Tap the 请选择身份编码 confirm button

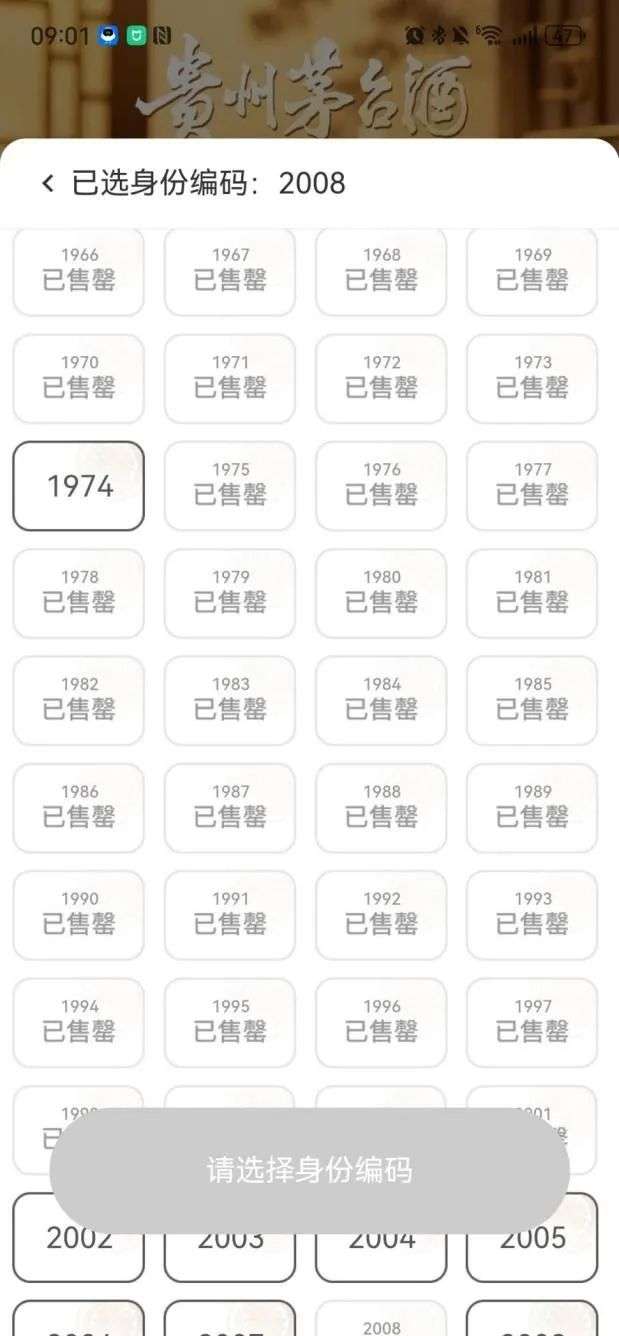[x=309, y=1169]
